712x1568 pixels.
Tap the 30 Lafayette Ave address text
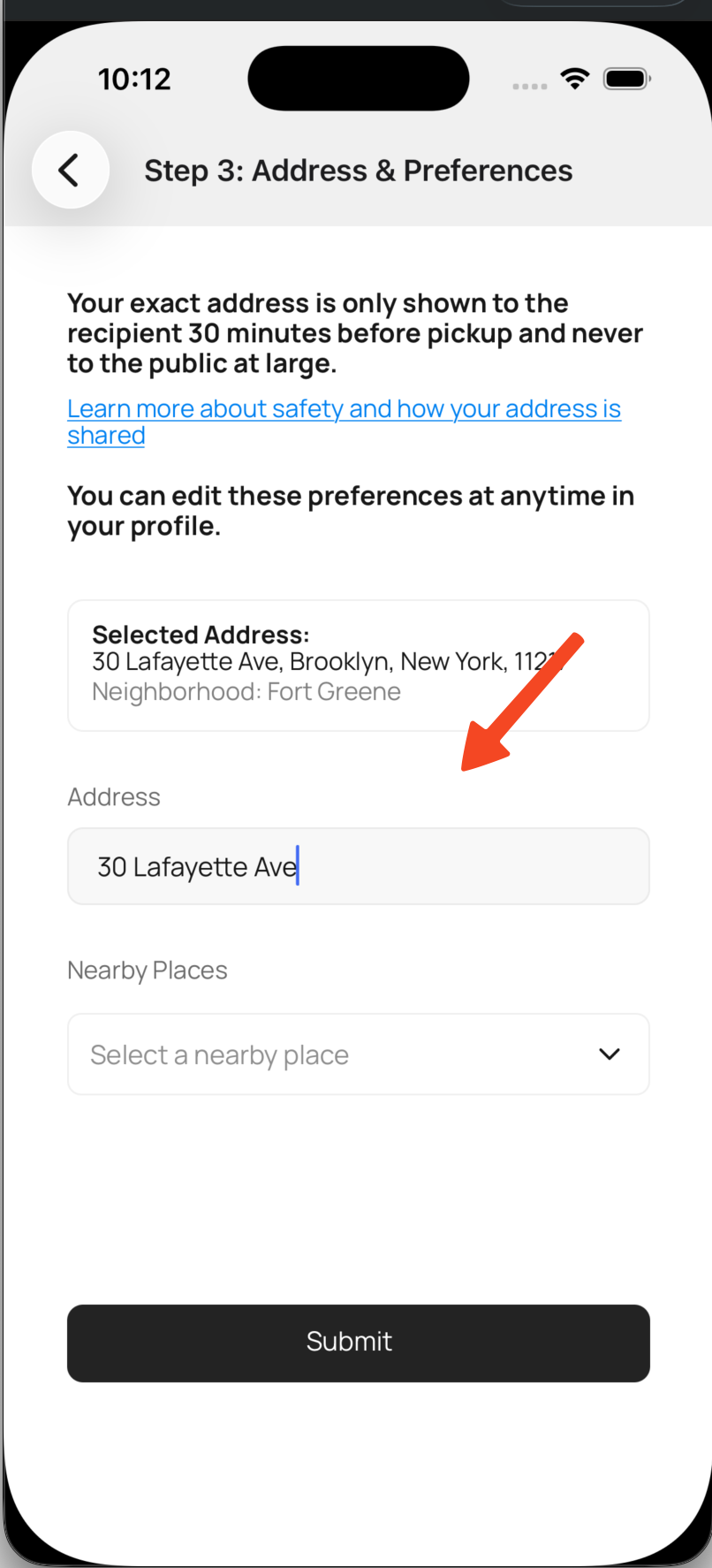point(196,866)
